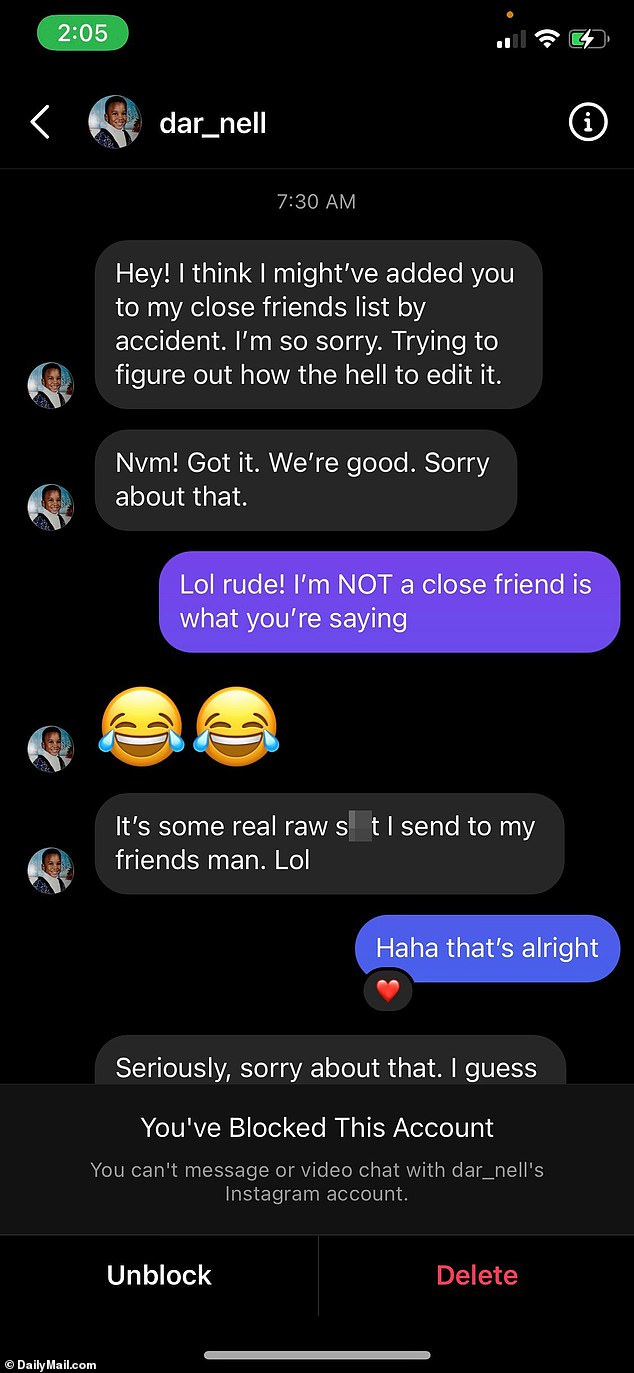Delete this conversation
This screenshot has height=1373, width=634.
point(477,1275)
